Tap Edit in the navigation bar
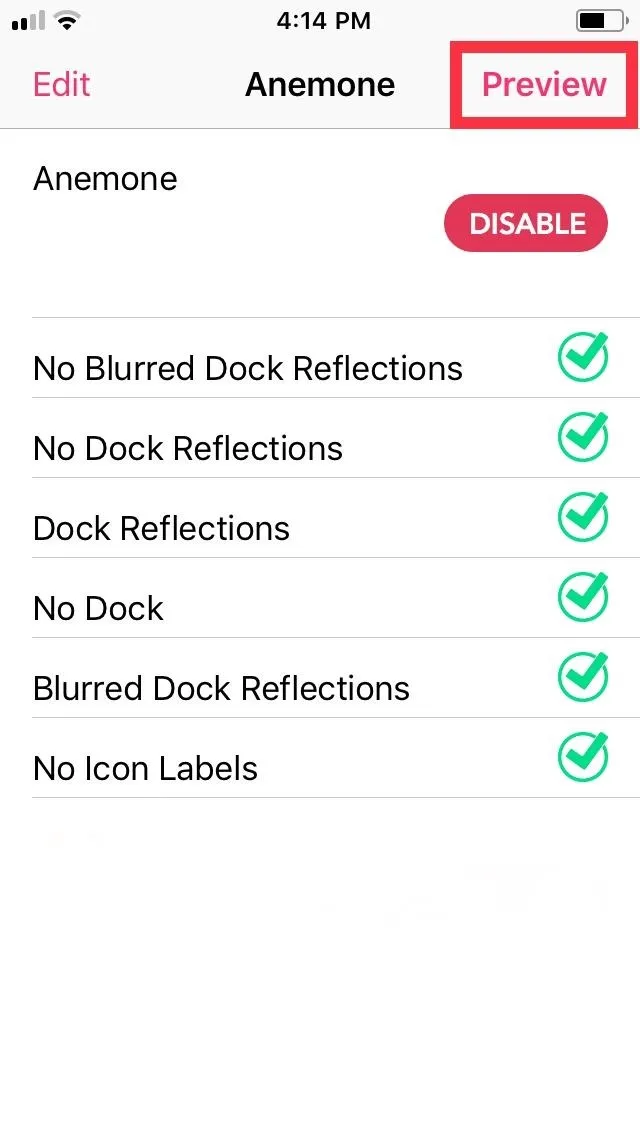 click(x=62, y=85)
